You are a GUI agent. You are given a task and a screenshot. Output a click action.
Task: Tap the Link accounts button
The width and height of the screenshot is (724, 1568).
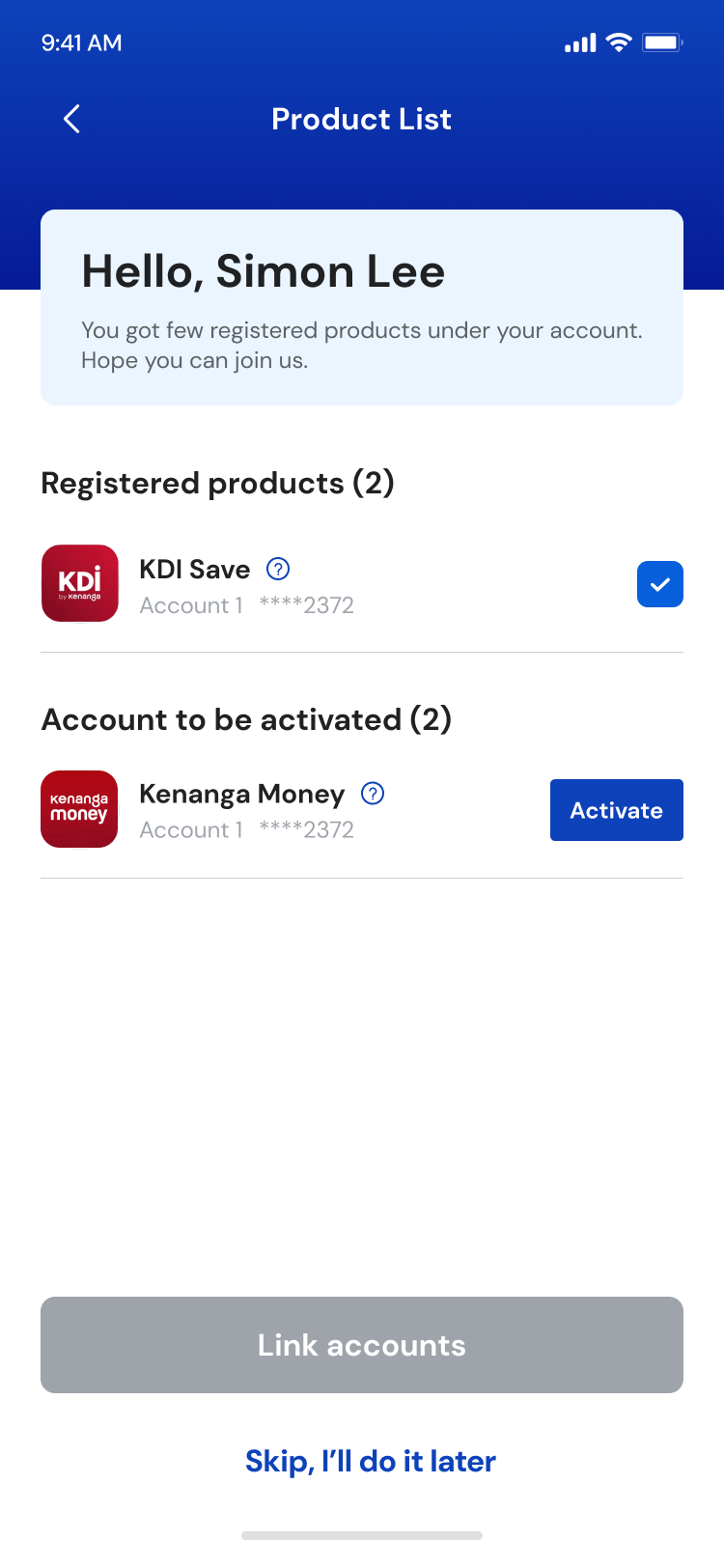[362, 1345]
